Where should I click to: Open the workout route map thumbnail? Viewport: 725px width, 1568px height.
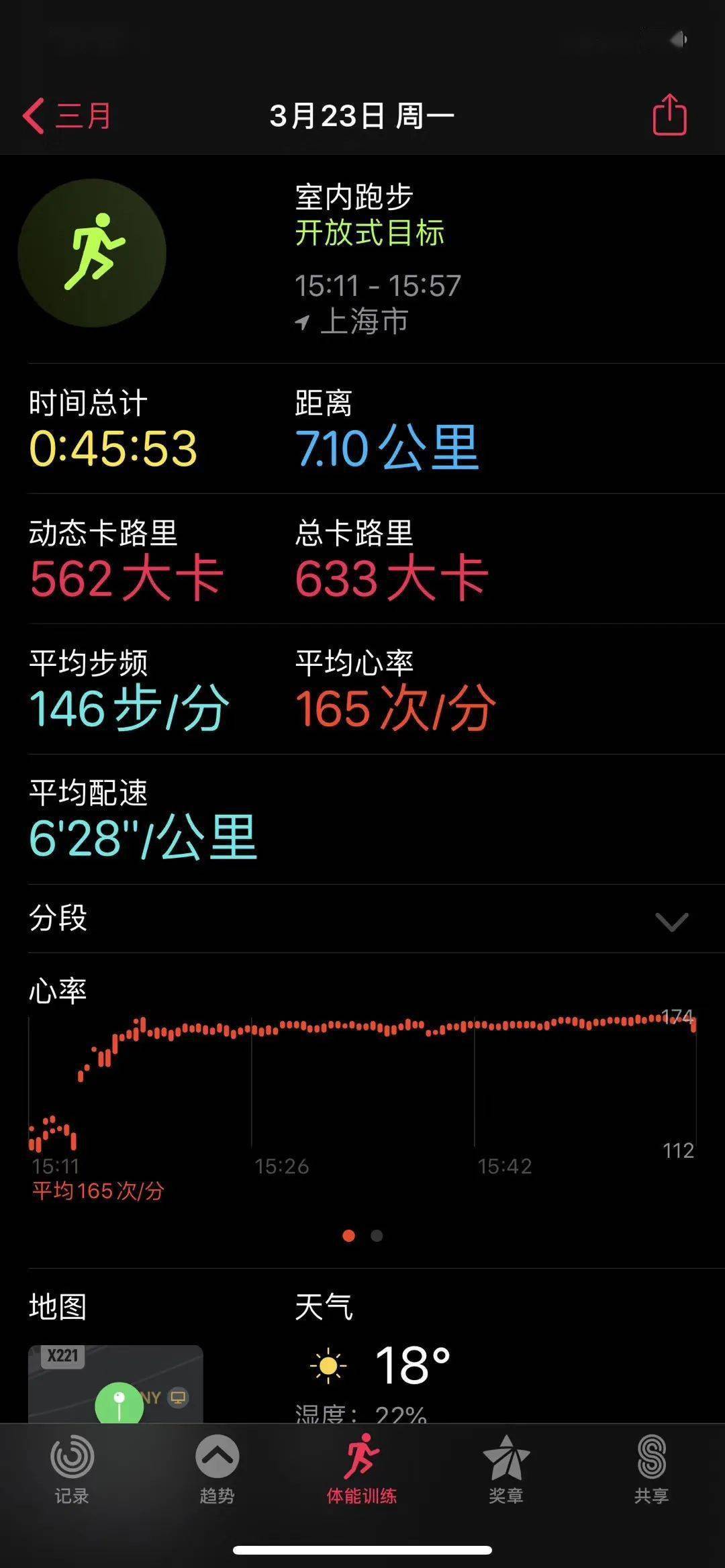[115, 1383]
